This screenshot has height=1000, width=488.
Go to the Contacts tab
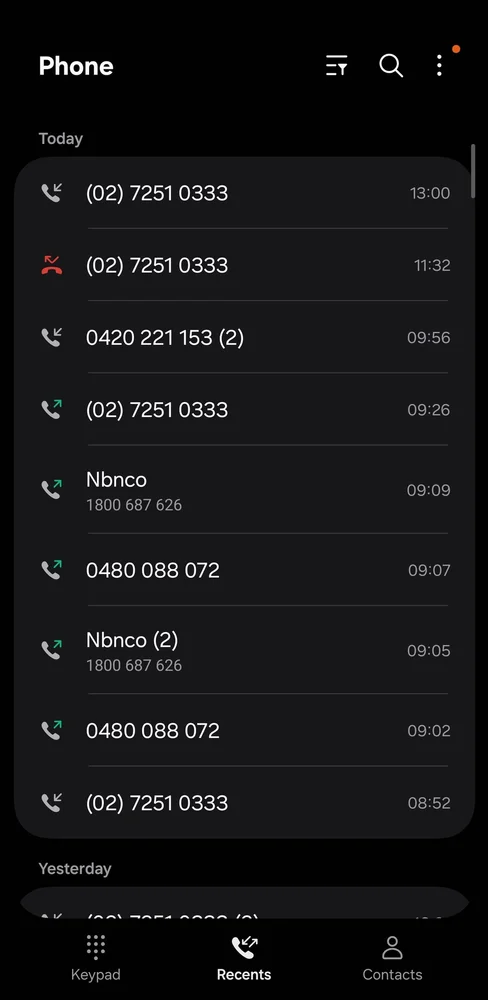tap(392, 957)
